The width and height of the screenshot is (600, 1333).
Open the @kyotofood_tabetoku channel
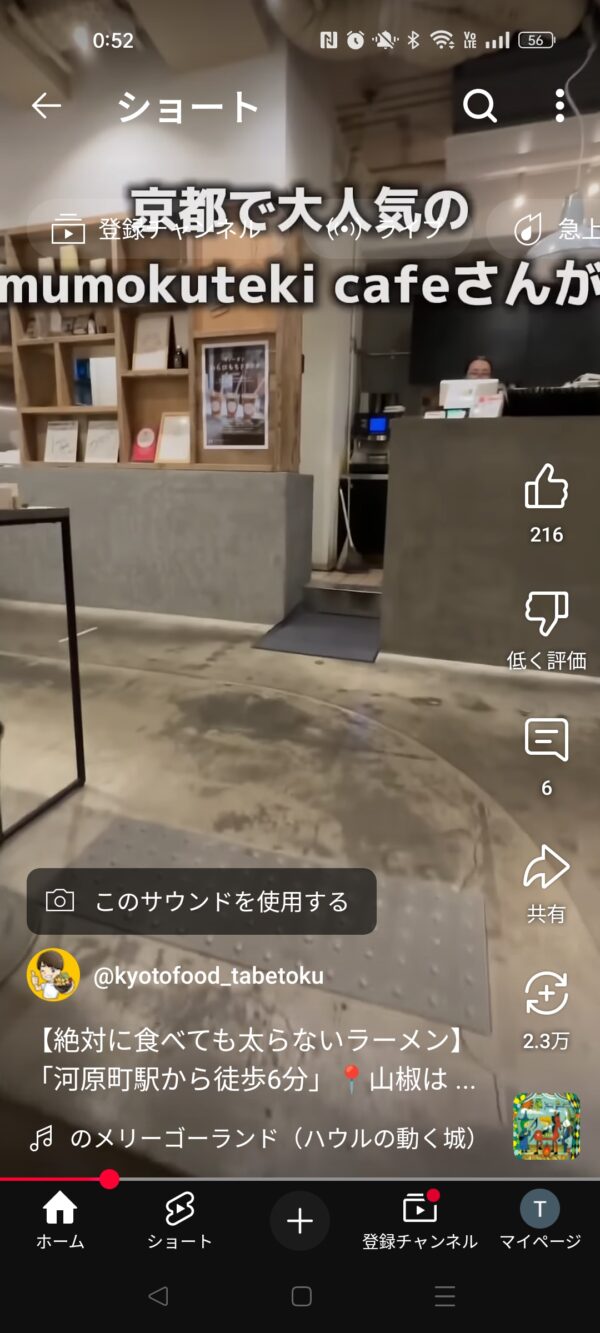[x=208, y=976]
